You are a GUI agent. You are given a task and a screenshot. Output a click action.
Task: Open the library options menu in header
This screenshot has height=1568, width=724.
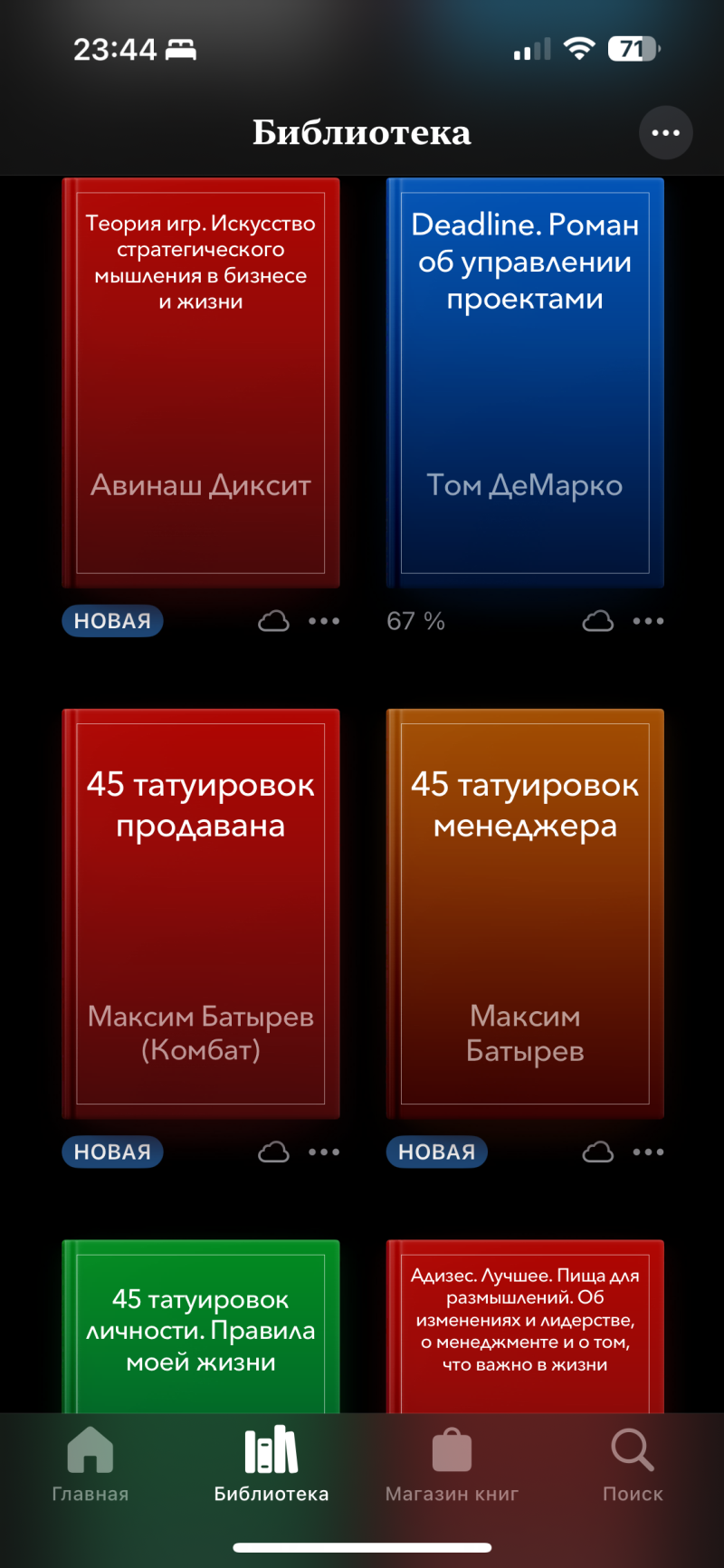(665, 133)
